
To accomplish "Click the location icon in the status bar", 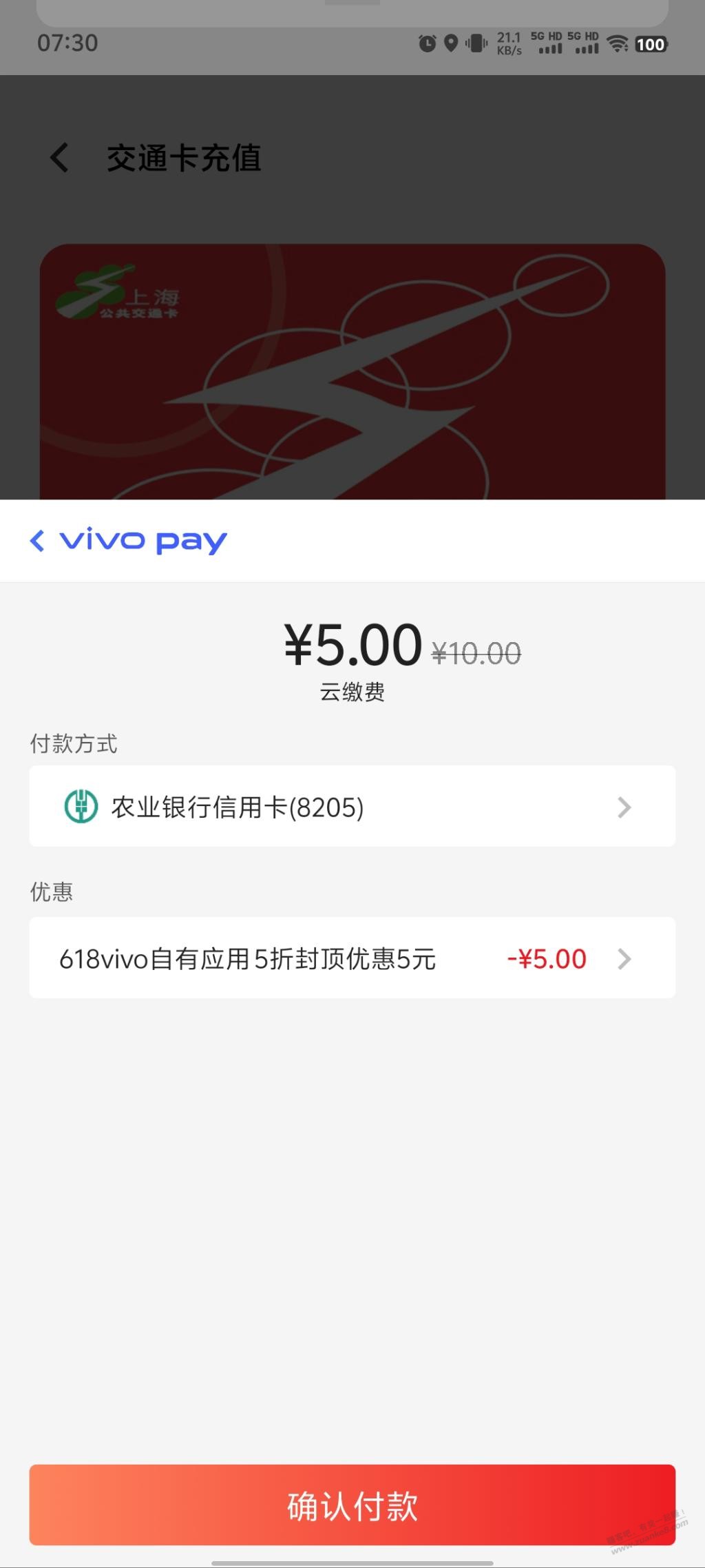I will point(452,43).
